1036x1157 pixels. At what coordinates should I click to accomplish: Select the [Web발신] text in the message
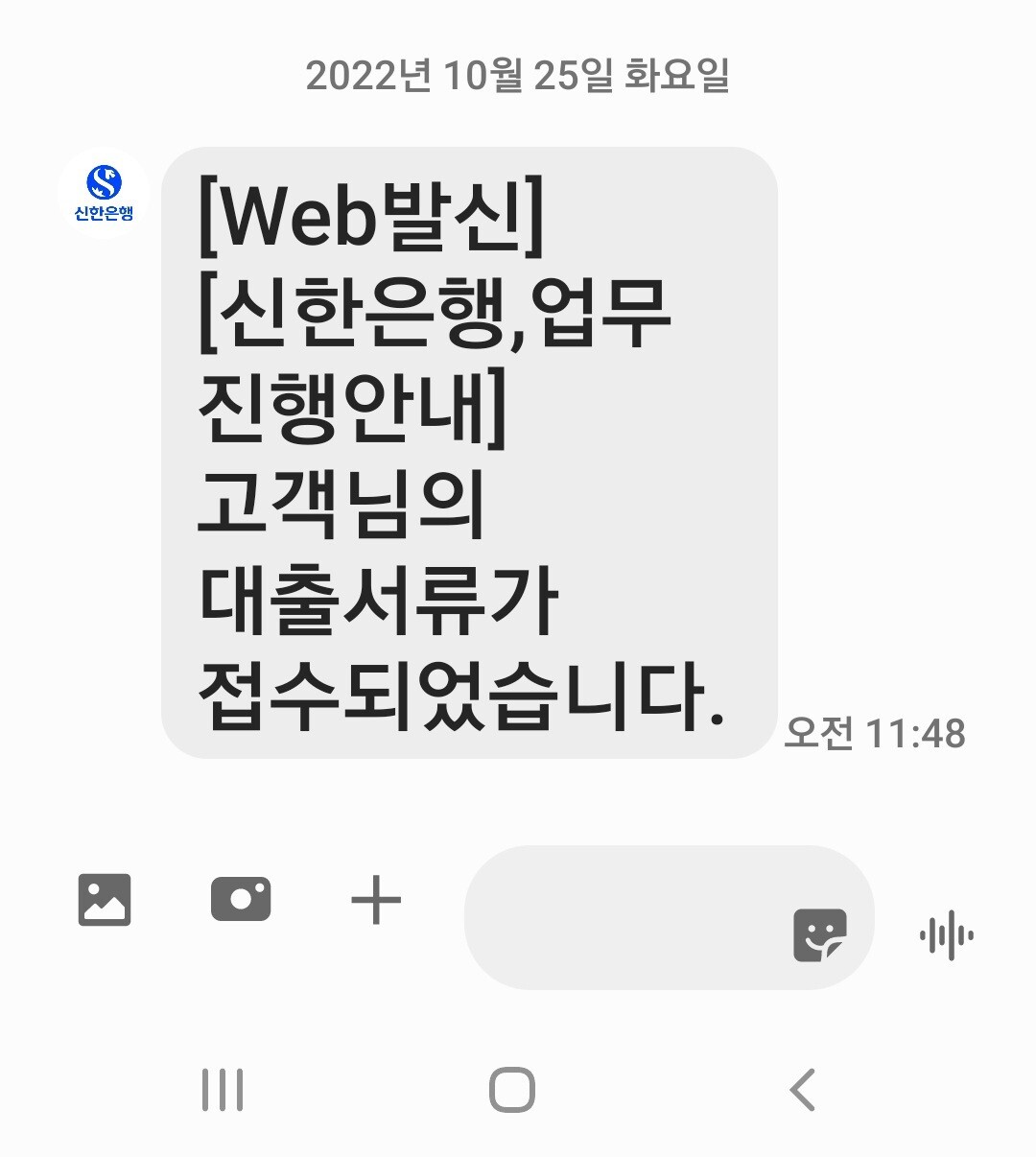coord(369,215)
